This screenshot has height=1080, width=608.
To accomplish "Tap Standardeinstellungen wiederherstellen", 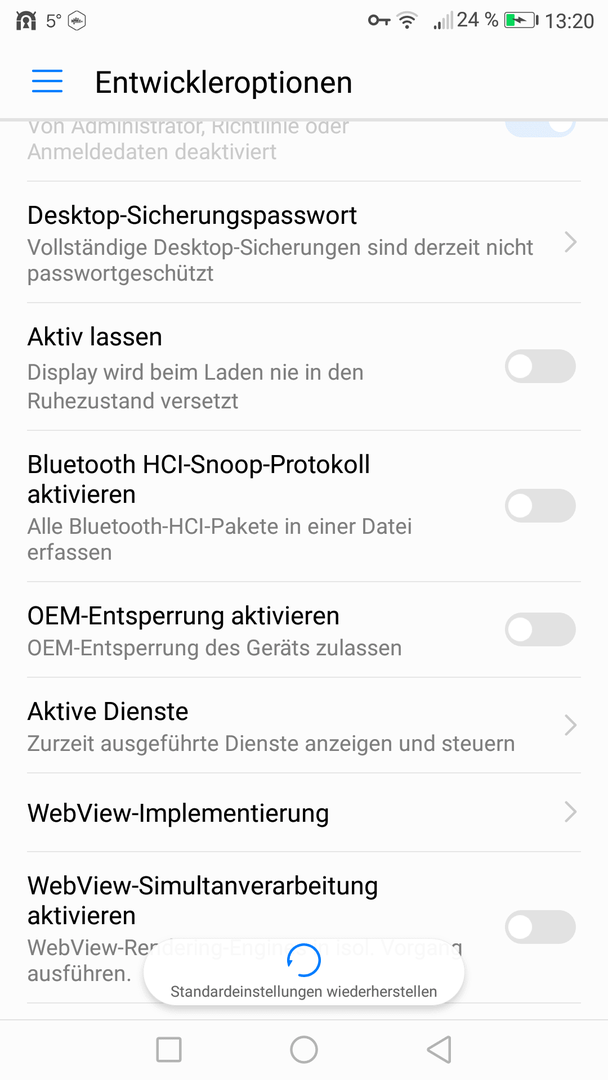I will [304, 972].
